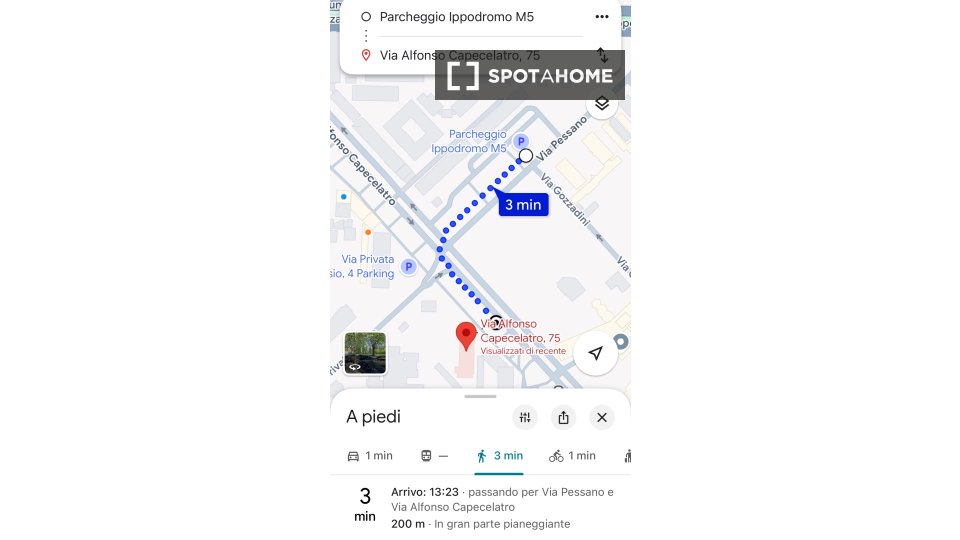Switch to the driving 1 min tab
The width and height of the screenshot is (960, 540).
(370, 456)
